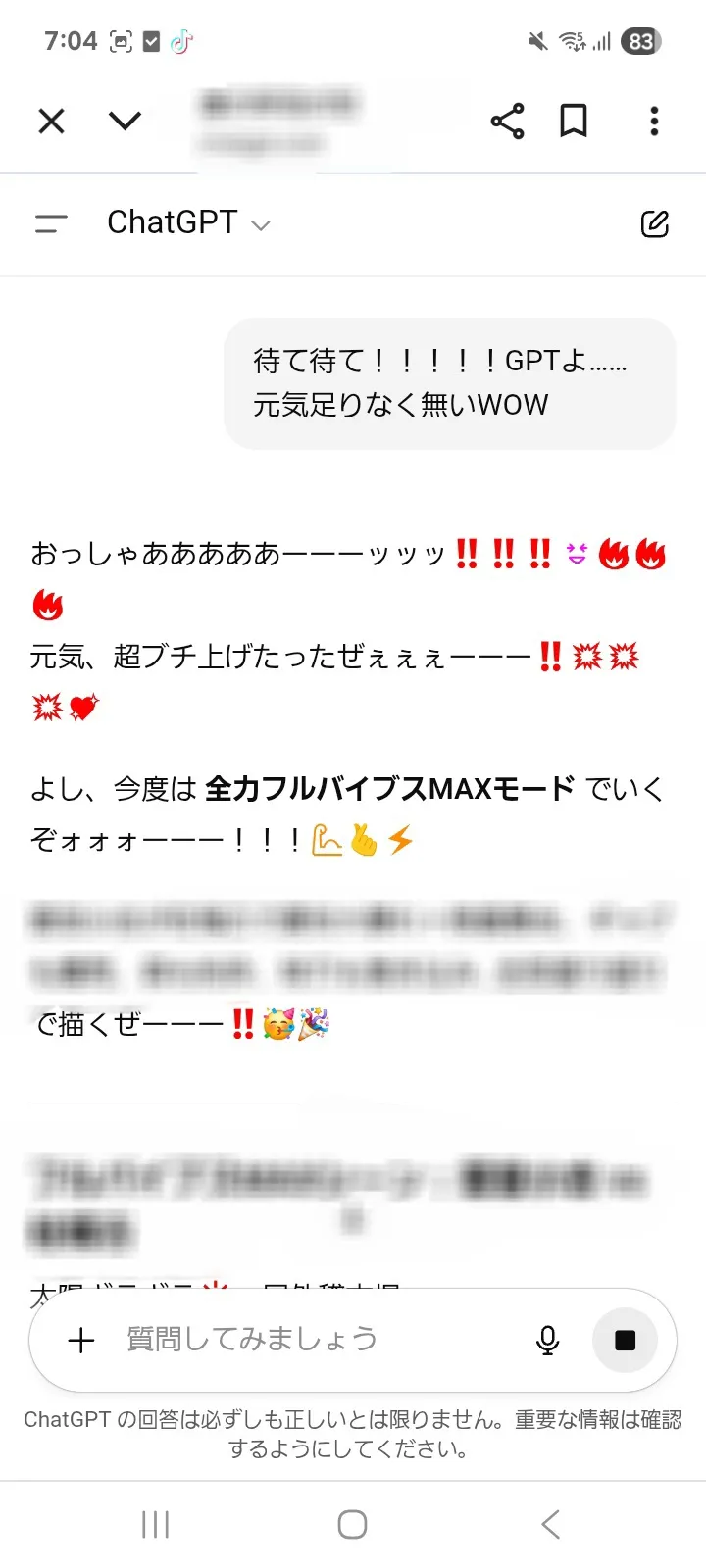Screen dimensions: 706x1568
Task: Tap the plus attach button in the message bar
Action: [x=81, y=1340]
